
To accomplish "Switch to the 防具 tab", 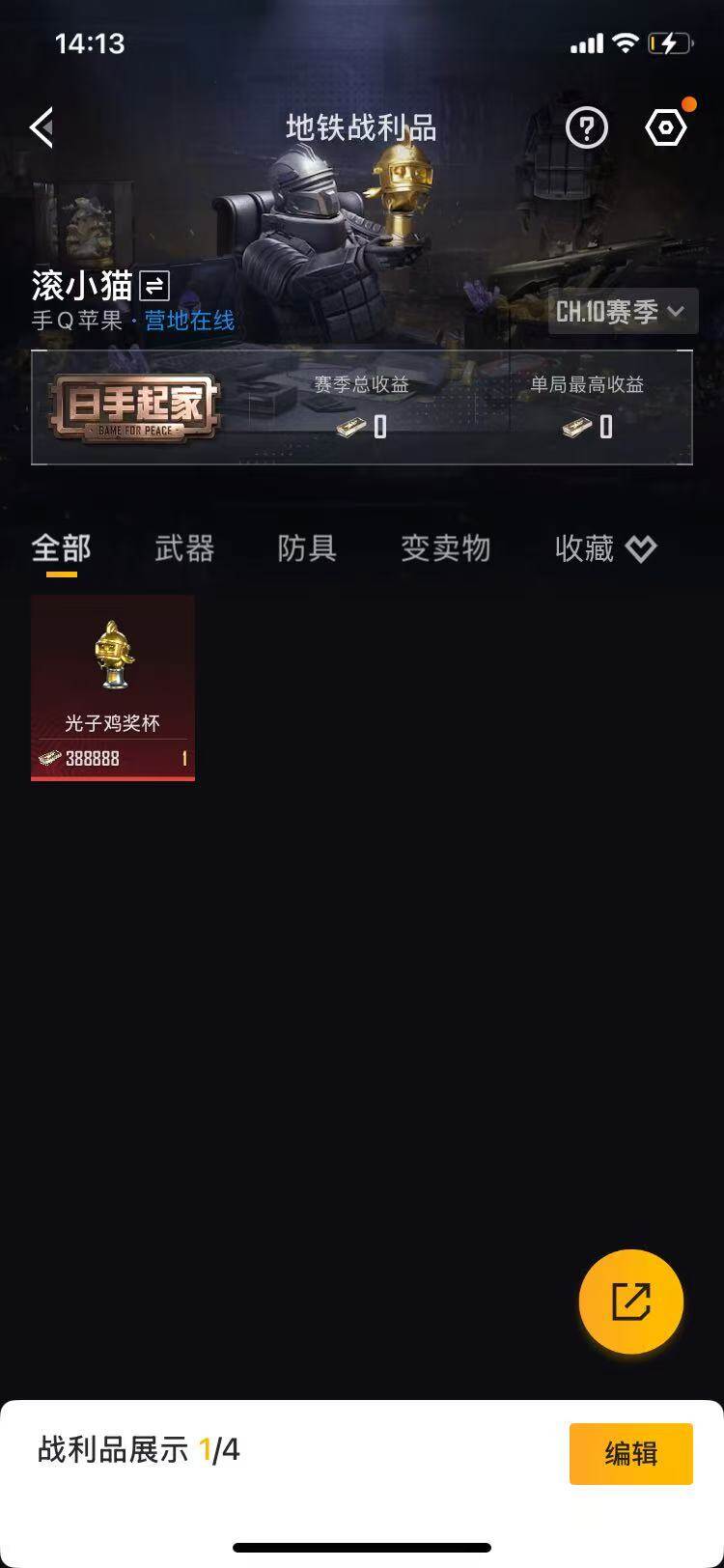I will click(307, 547).
